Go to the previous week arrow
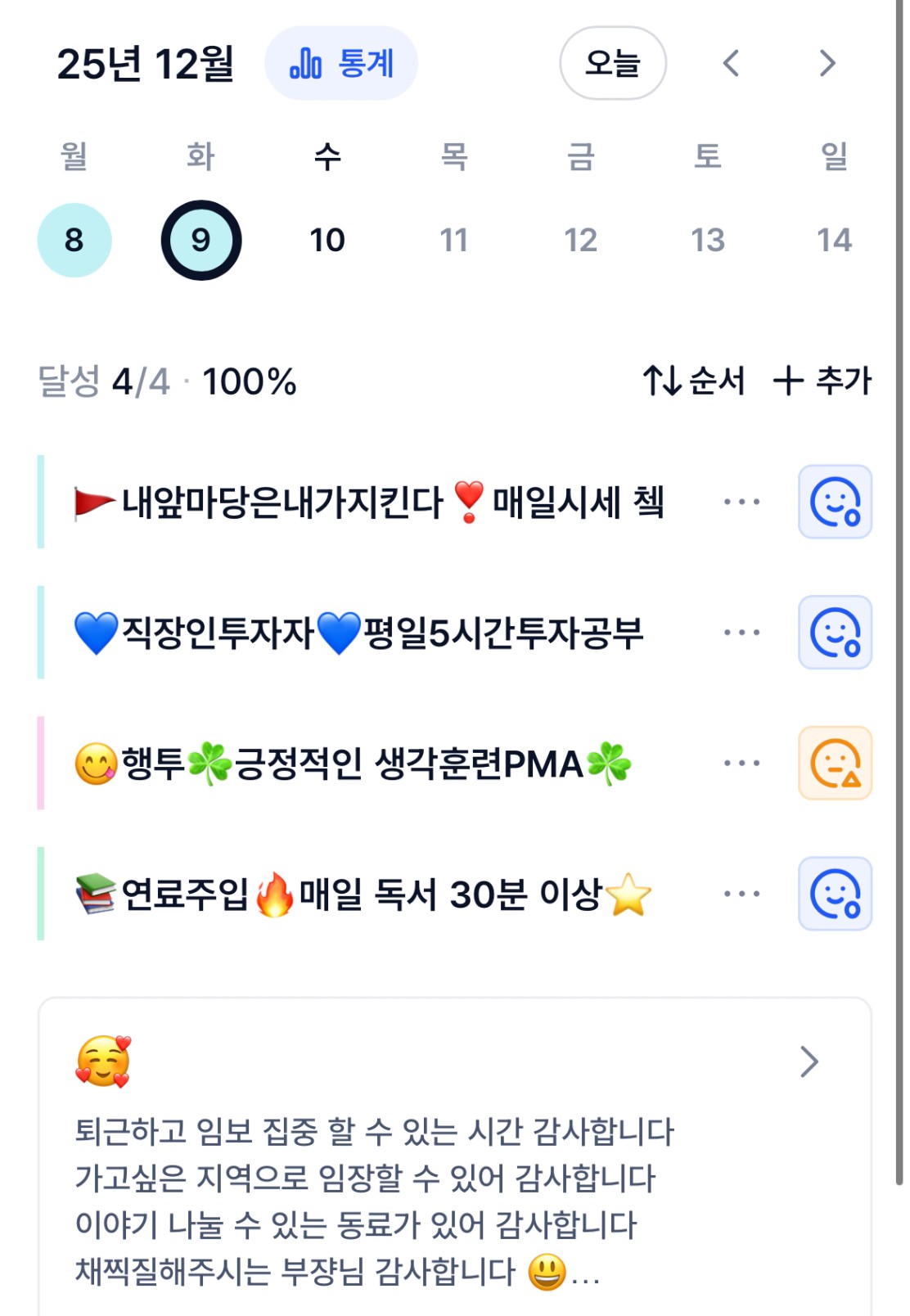910x1316 pixels. pos(731,63)
